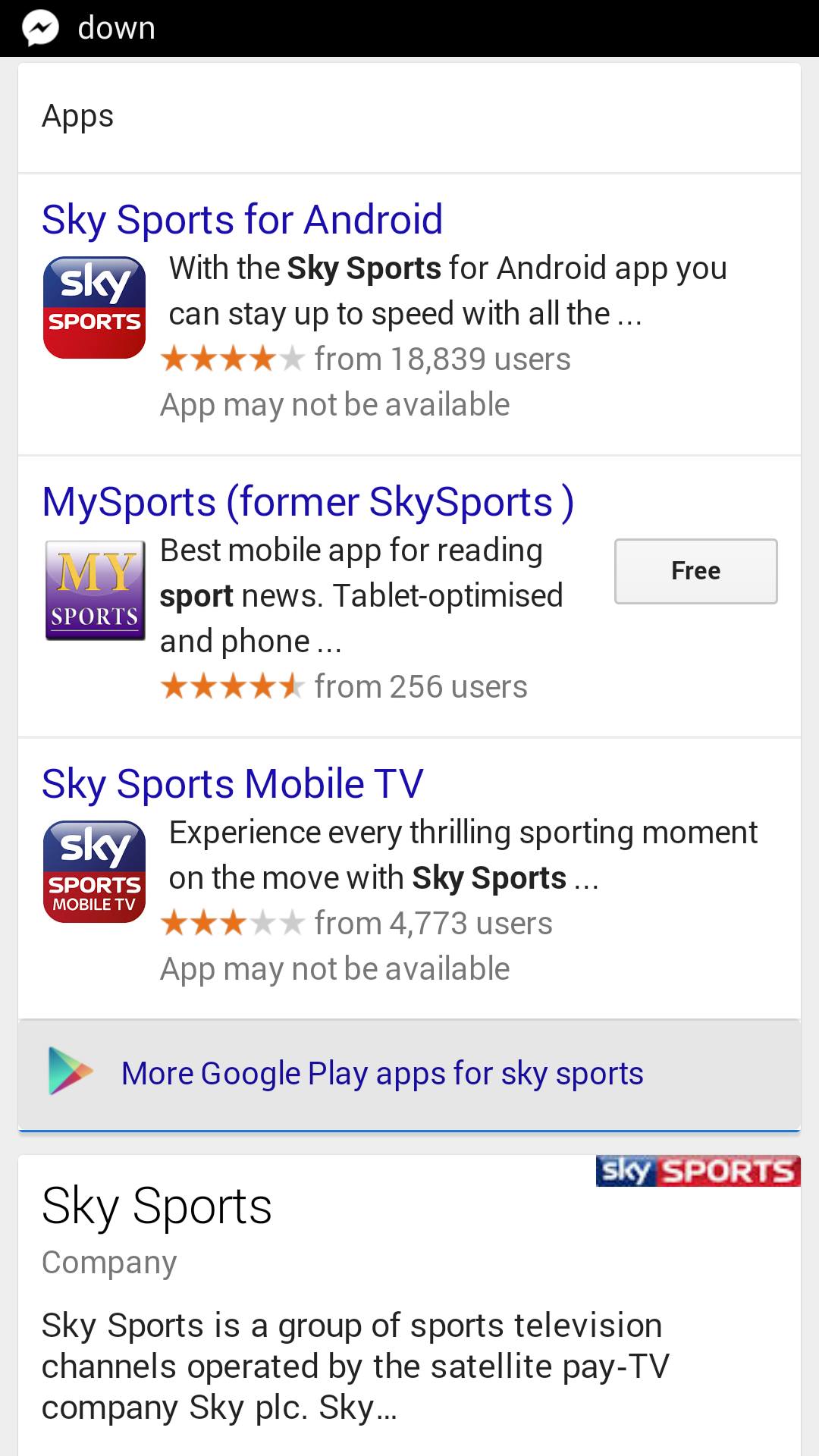Viewport: 819px width, 1456px height.
Task: View more Google Play apps for sky sports
Action: point(381,1074)
